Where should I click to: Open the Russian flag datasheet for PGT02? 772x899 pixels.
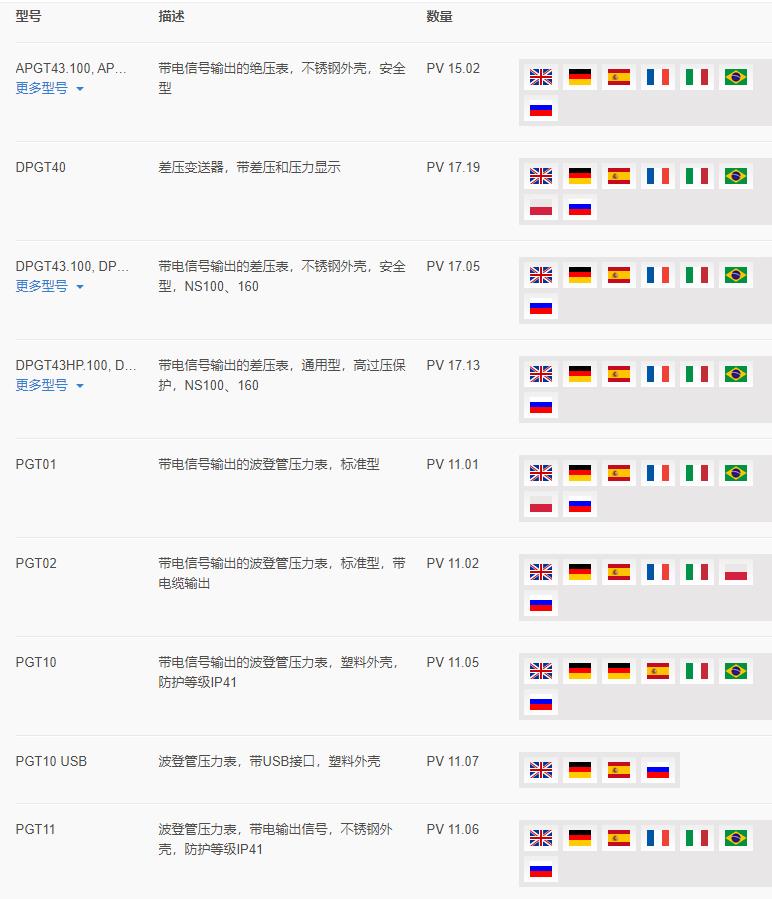[541, 605]
